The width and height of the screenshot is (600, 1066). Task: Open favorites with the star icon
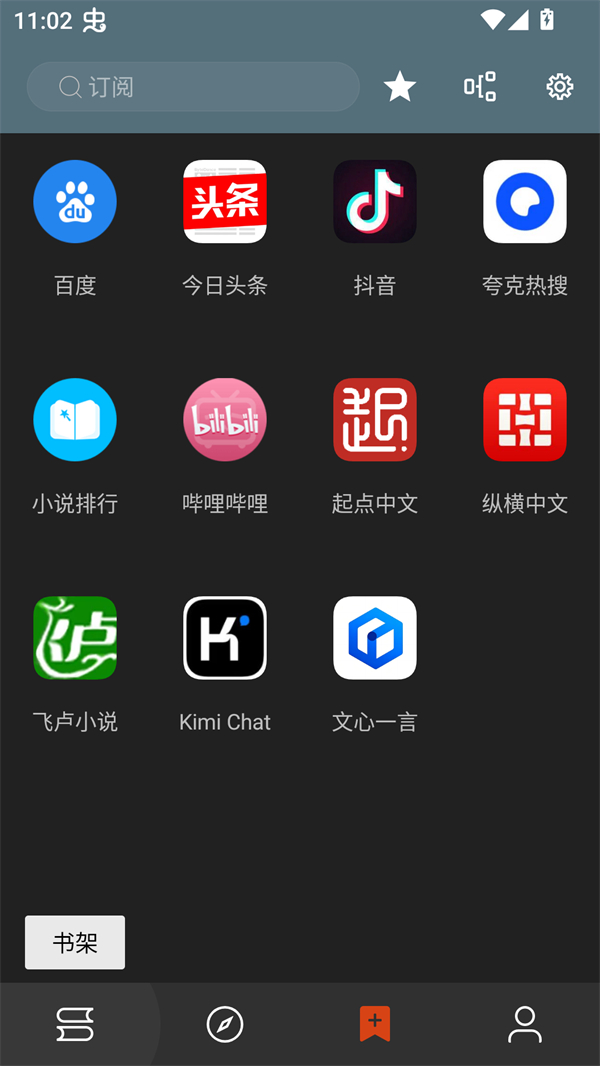click(400, 87)
